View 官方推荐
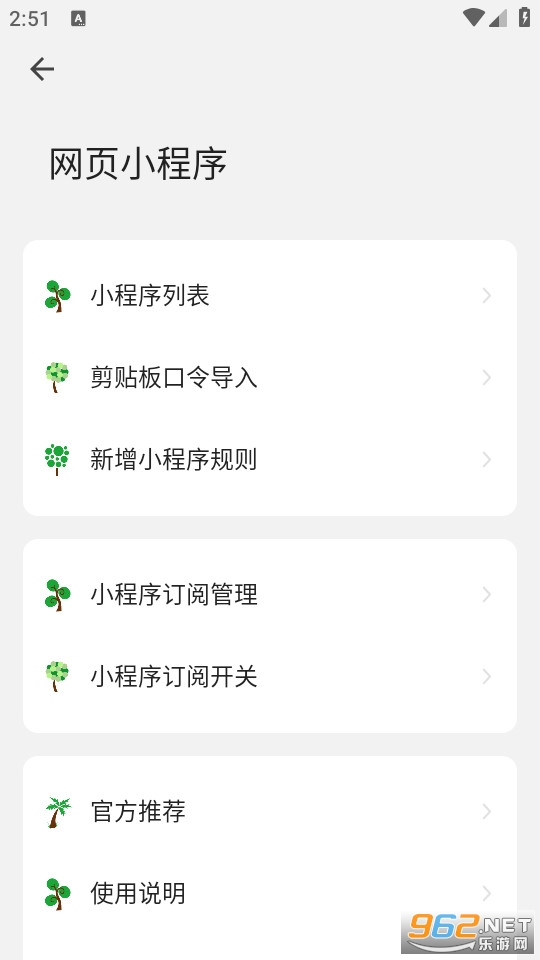The width and height of the screenshot is (540, 960). tap(270, 811)
